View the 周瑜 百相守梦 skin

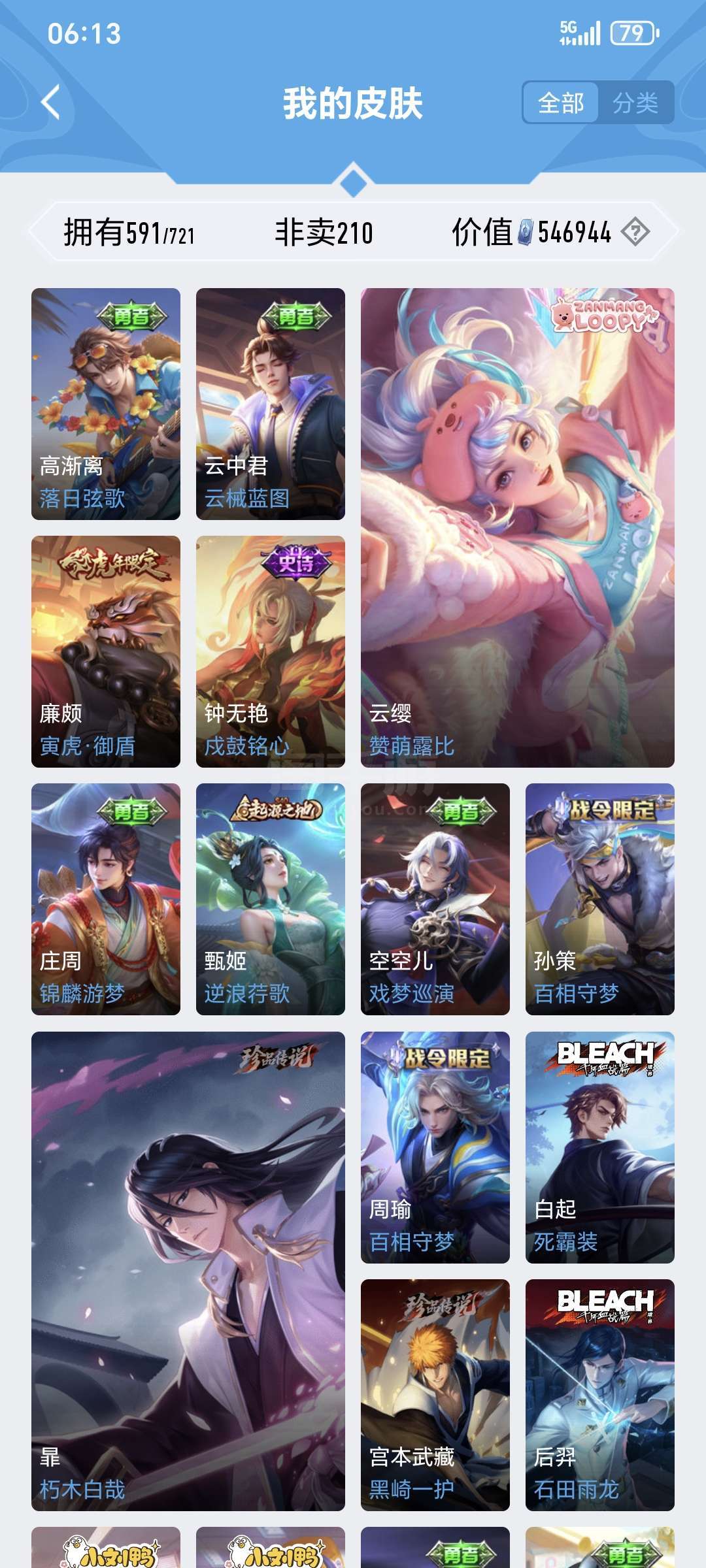[x=435, y=1147]
